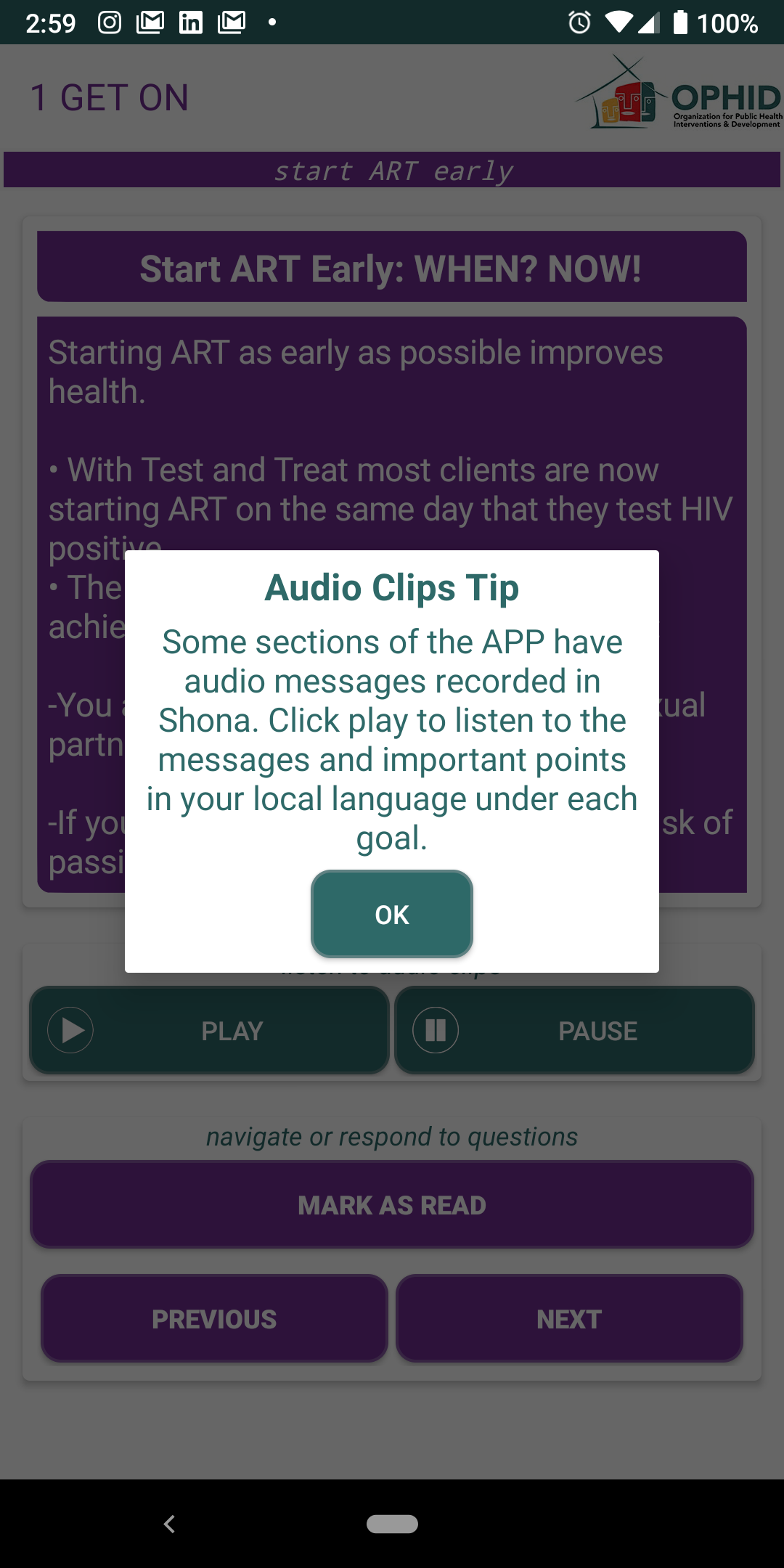This screenshot has width=784, height=1568.
Task: Go to the Previous section
Action: (x=214, y=1318)
